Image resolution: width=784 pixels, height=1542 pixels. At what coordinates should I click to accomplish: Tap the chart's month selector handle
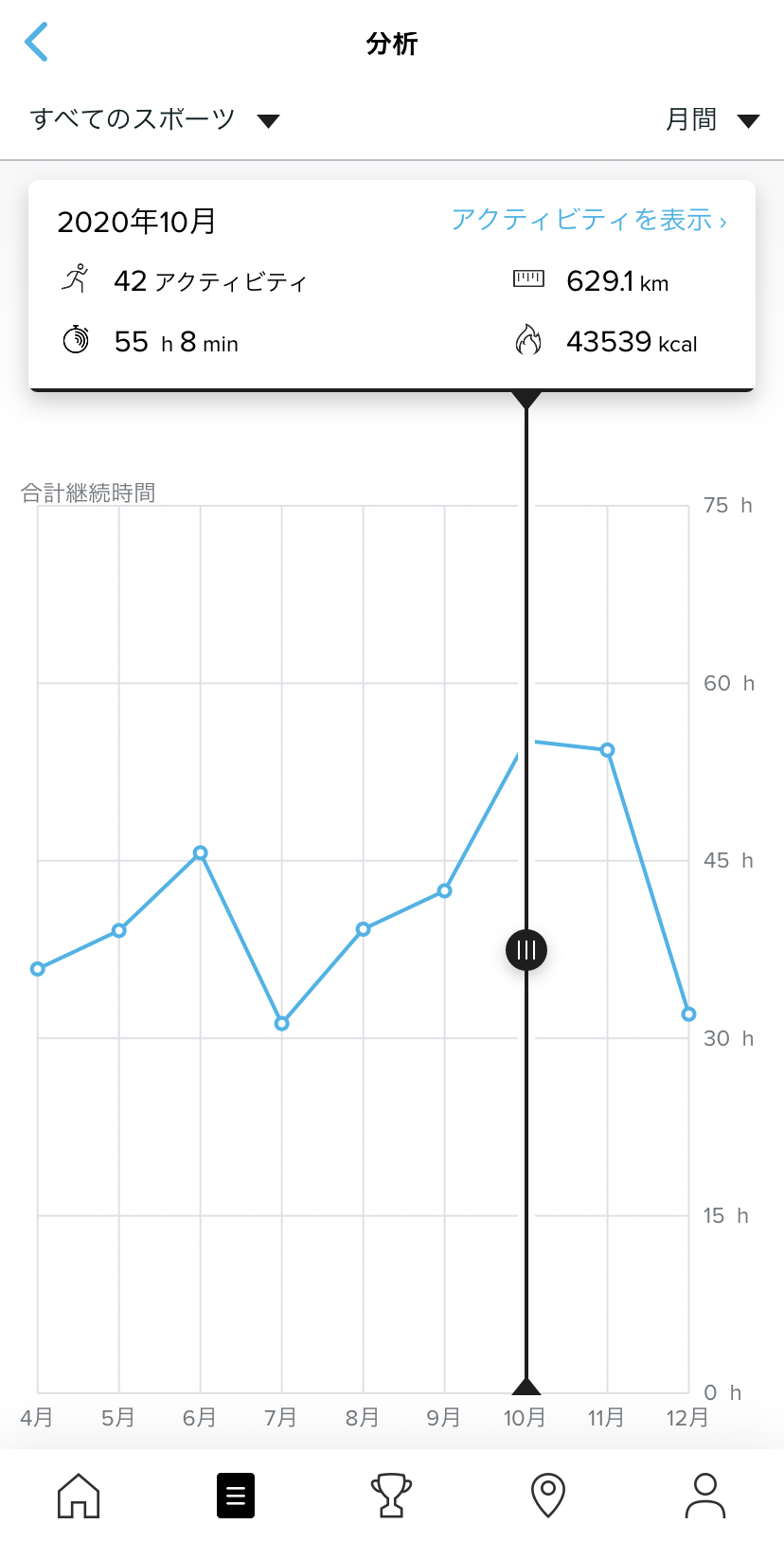click(x=526, y=949)
